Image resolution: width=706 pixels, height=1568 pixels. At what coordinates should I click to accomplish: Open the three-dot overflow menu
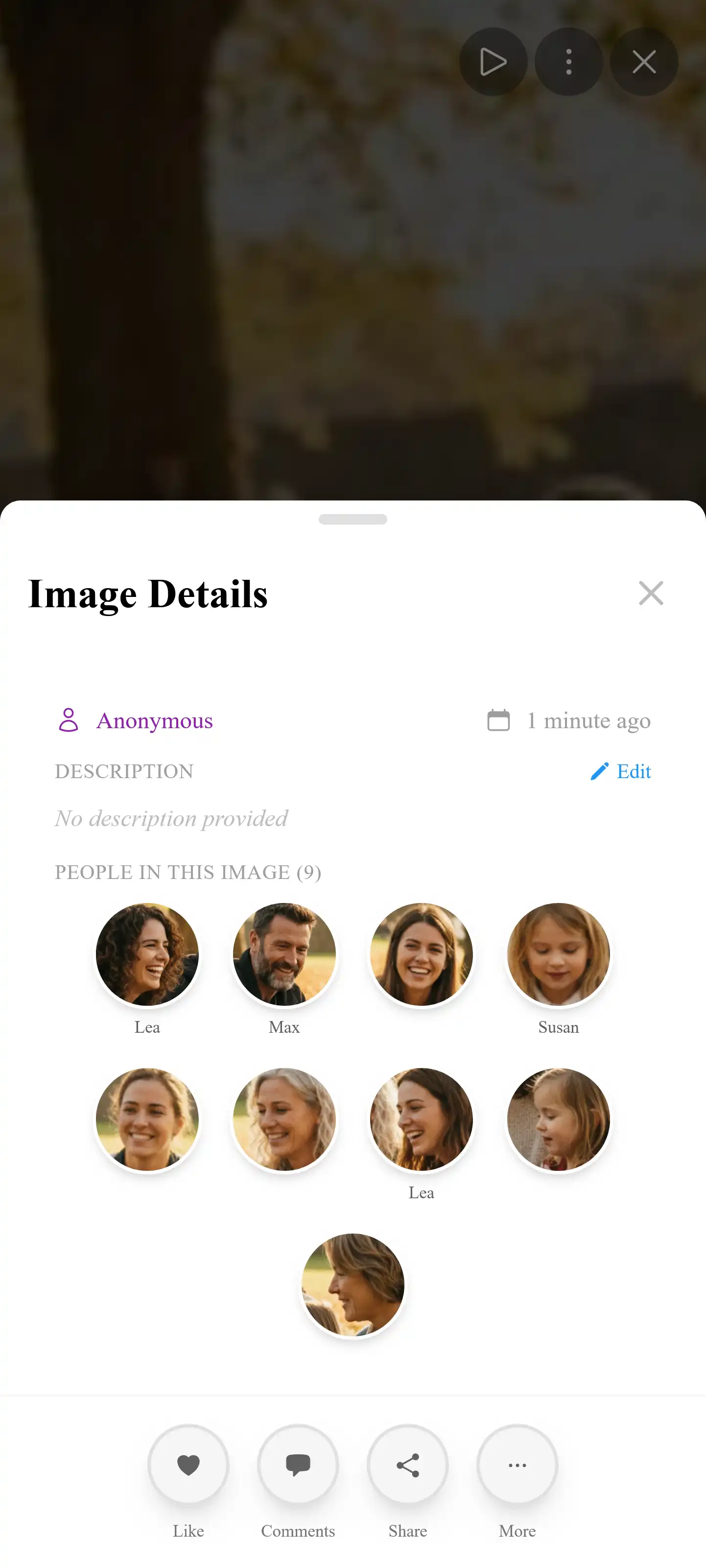click(568, 62)
